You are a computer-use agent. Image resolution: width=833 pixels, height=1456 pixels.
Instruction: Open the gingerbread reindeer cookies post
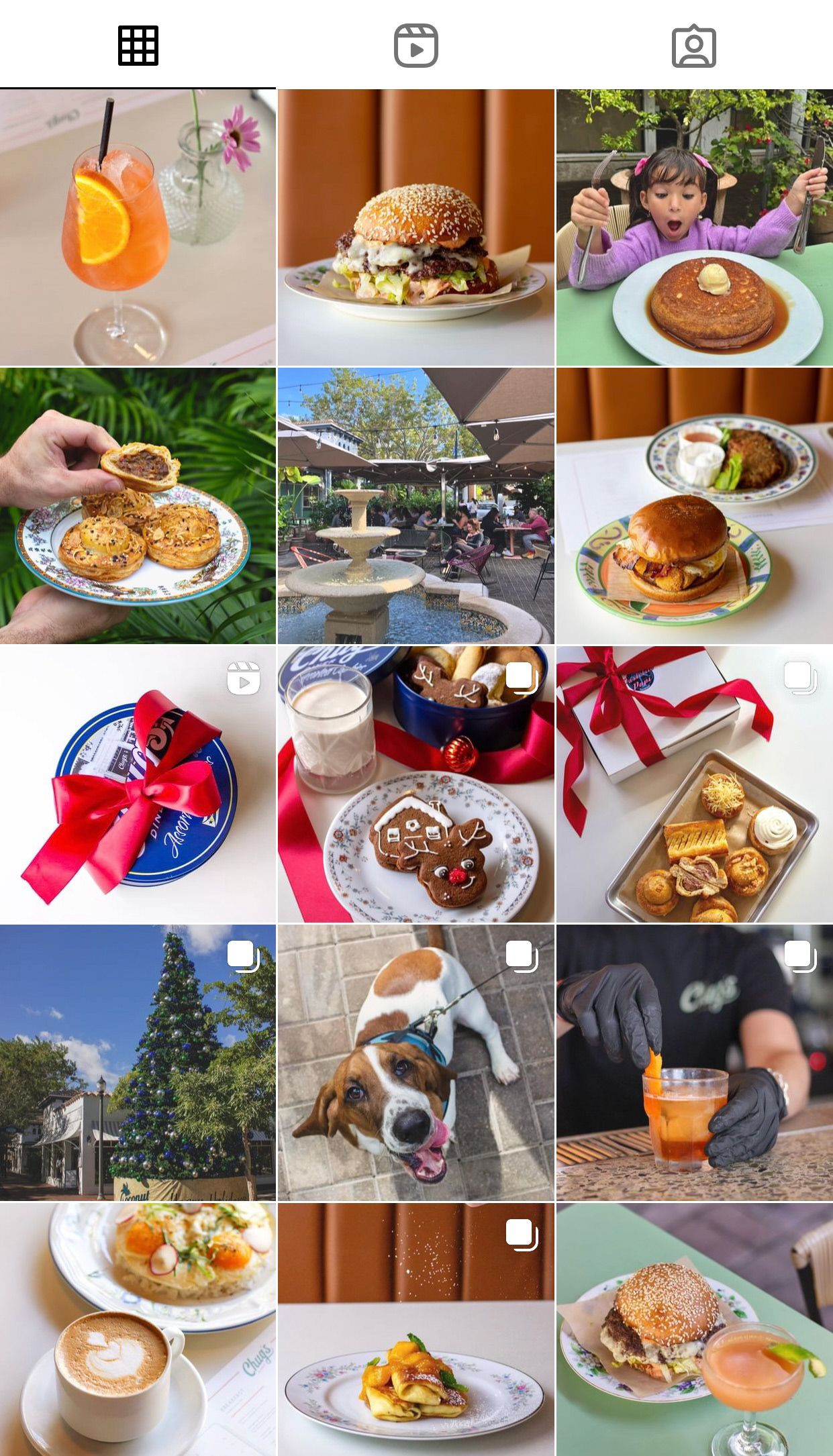pyautogui.click(x=416, y=784)
